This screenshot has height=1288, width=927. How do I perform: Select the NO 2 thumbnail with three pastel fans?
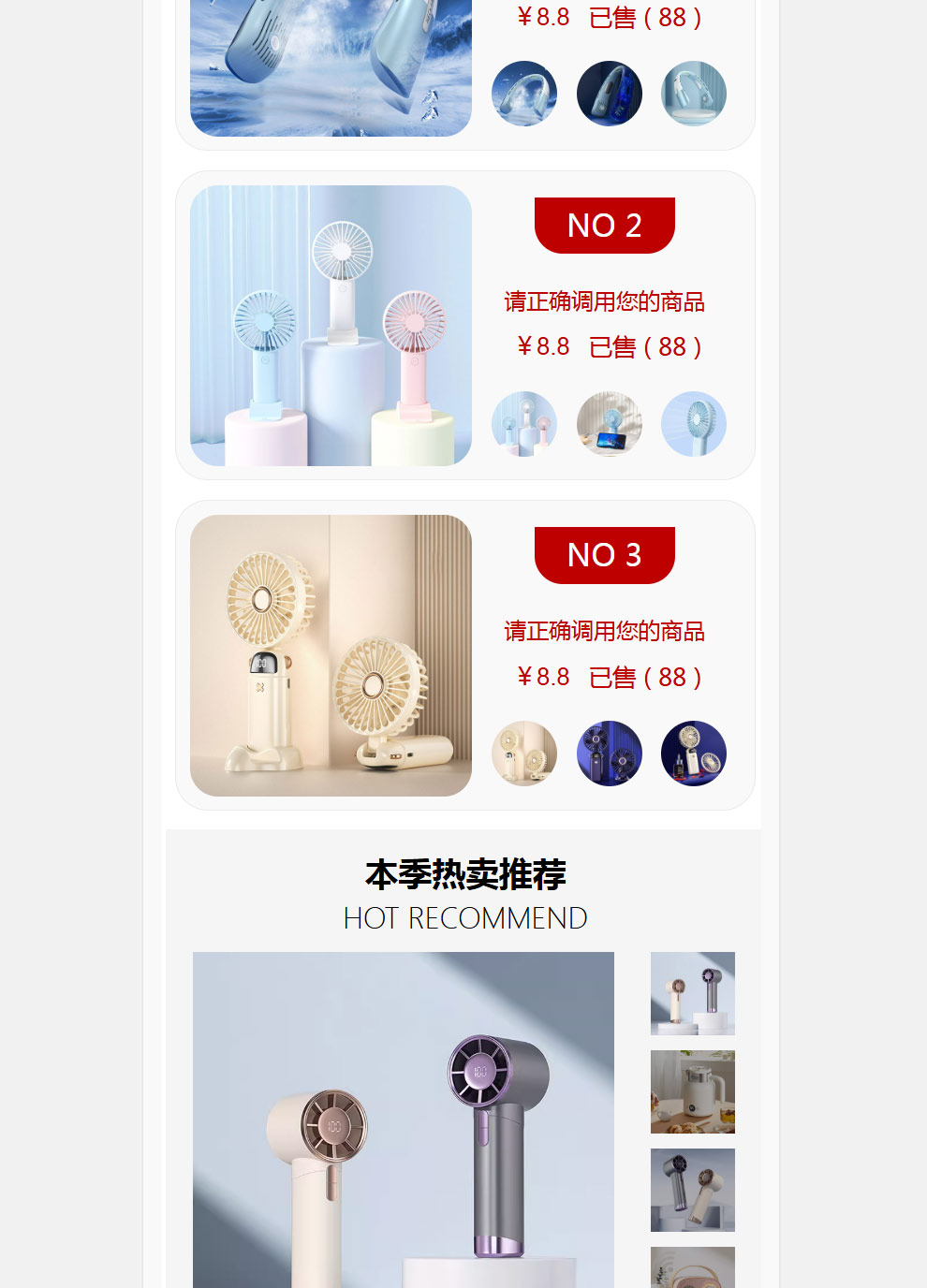pyautogui.click(x=524, y=424)
